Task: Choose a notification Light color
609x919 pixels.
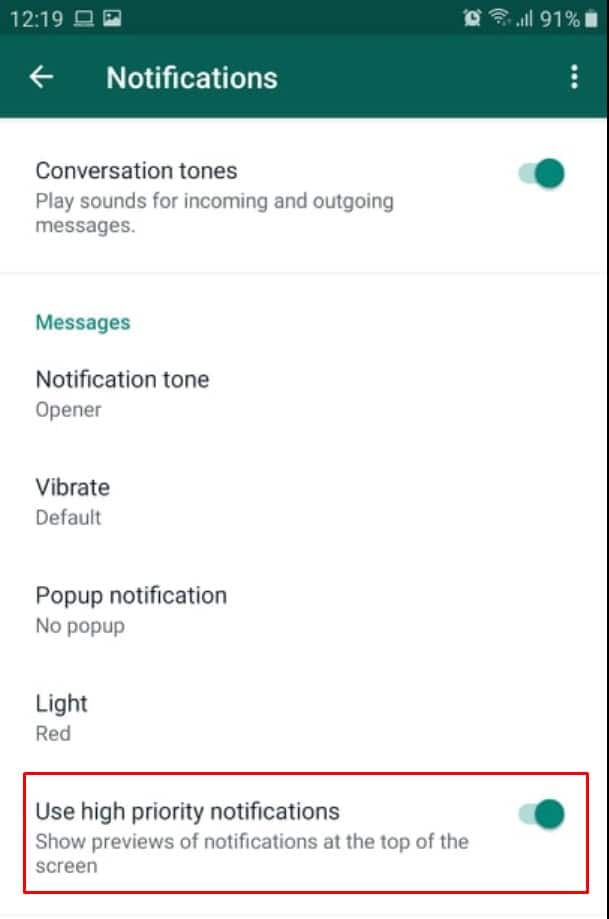Action: point(62,717)
